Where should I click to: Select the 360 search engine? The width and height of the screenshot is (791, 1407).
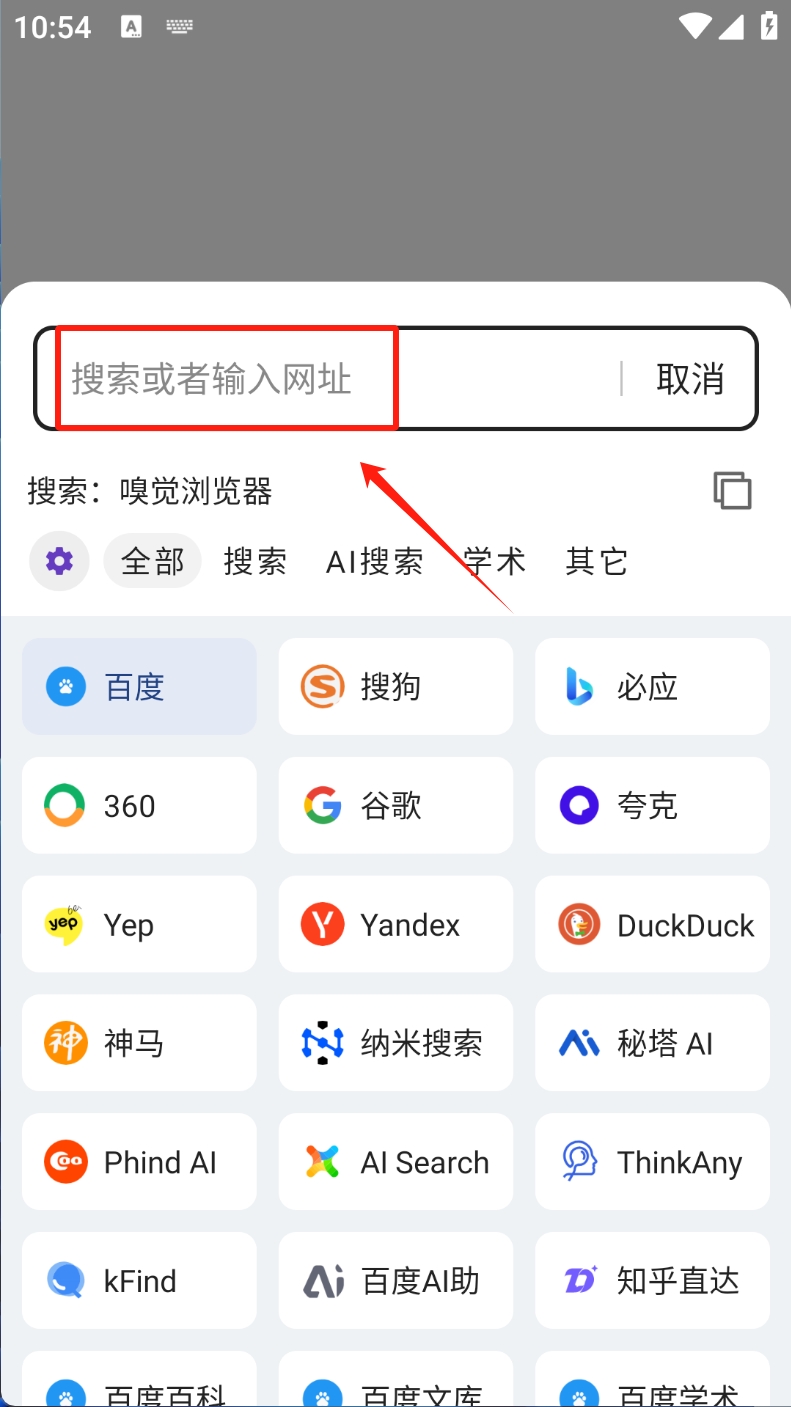click(x=139, y=806)
